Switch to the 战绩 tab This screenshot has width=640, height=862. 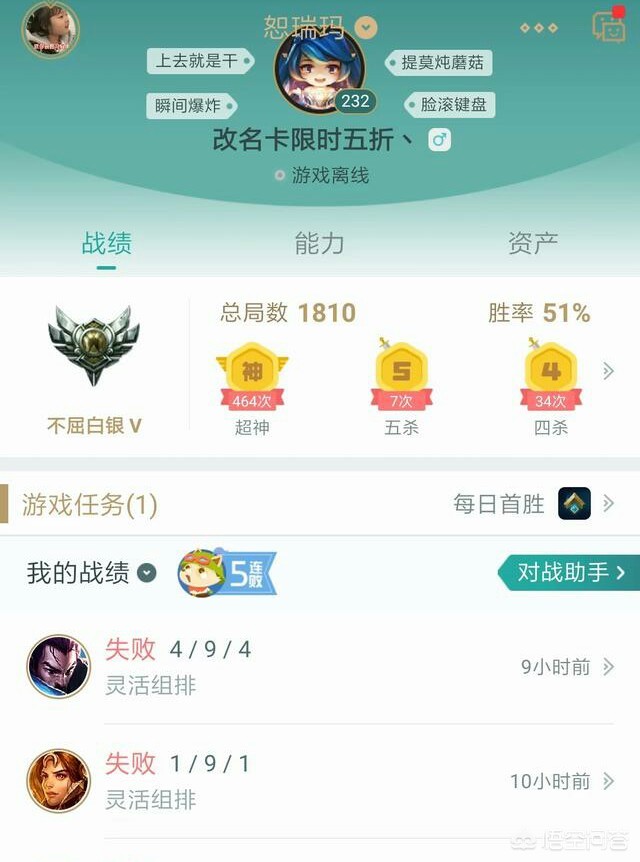point(106,243)
